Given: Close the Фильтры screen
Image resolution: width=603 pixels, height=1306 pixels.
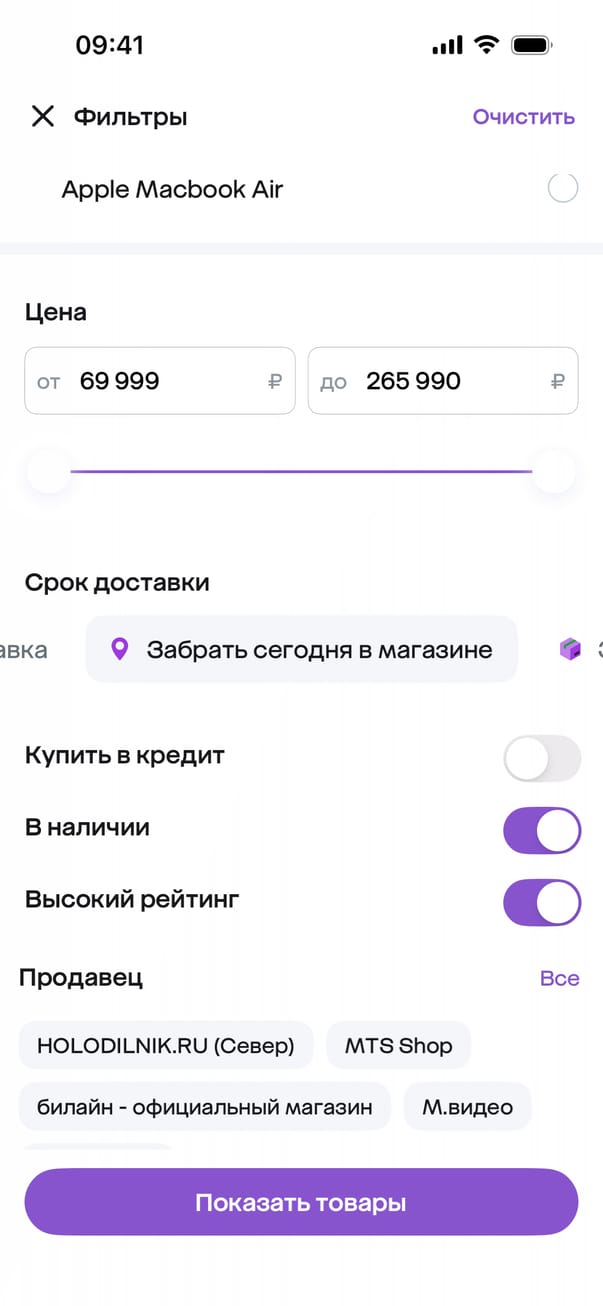Looking at the screenshot, I should [x=42, y=117].
